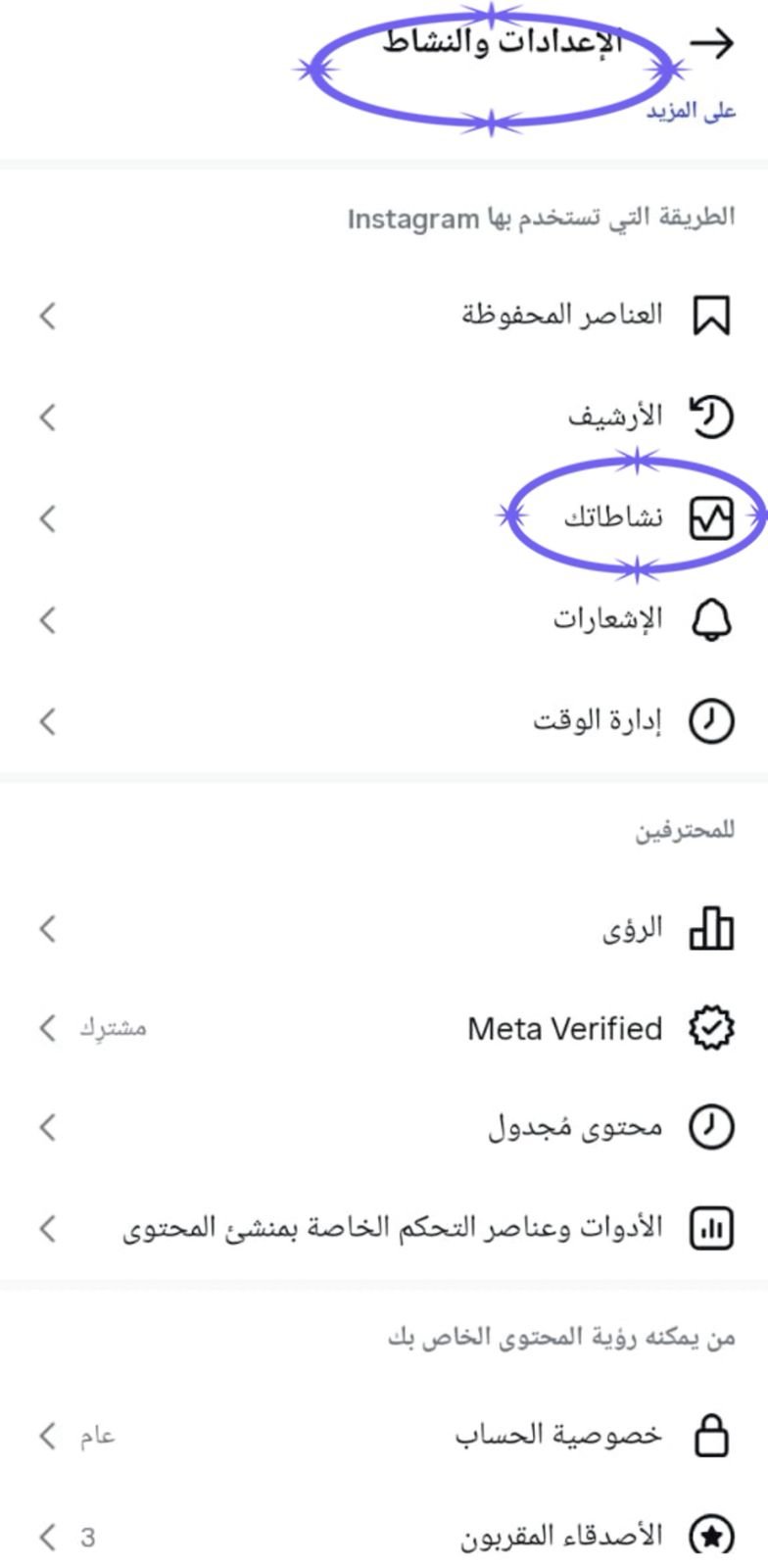Open الأصدقاء المقربون close friends

tap(561, 1536)
